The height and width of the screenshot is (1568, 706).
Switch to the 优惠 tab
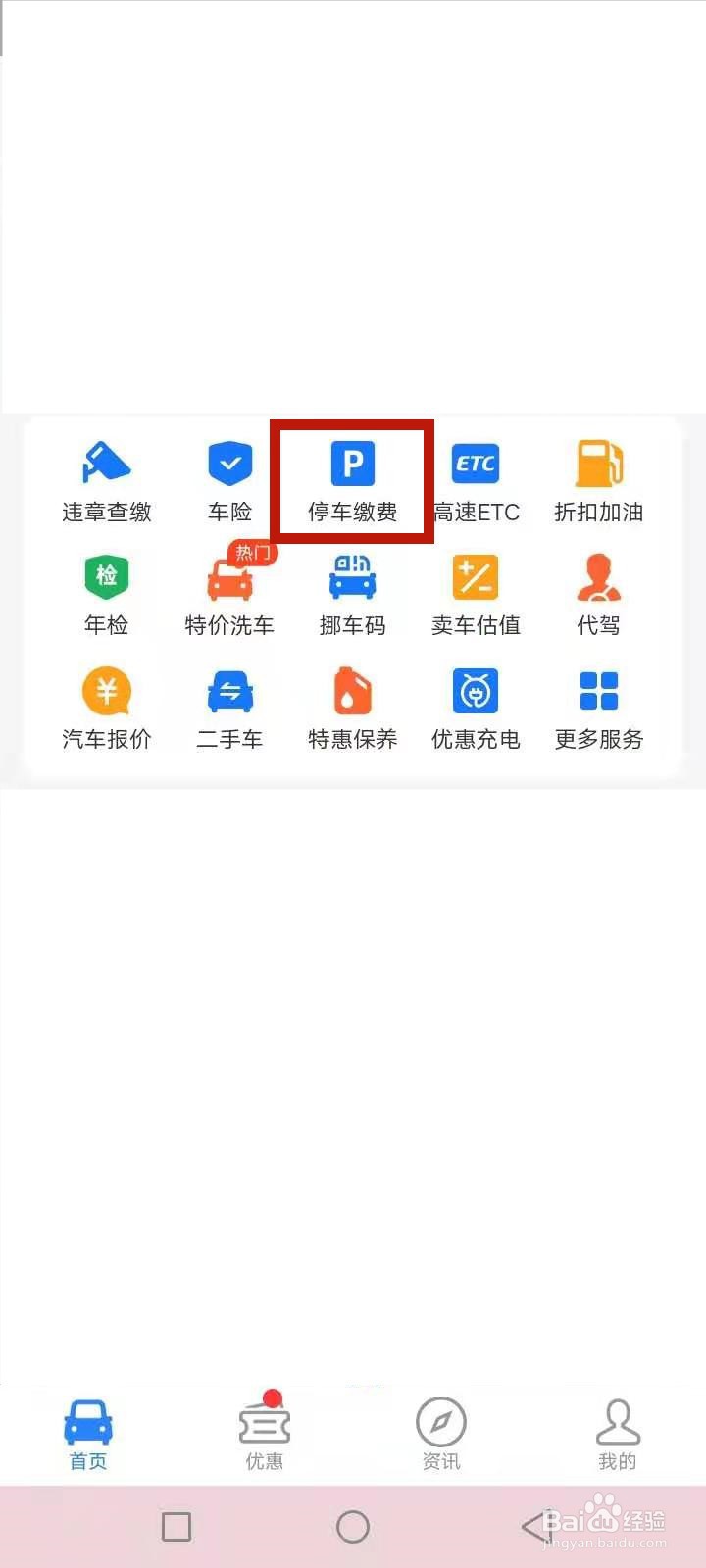265,1434
